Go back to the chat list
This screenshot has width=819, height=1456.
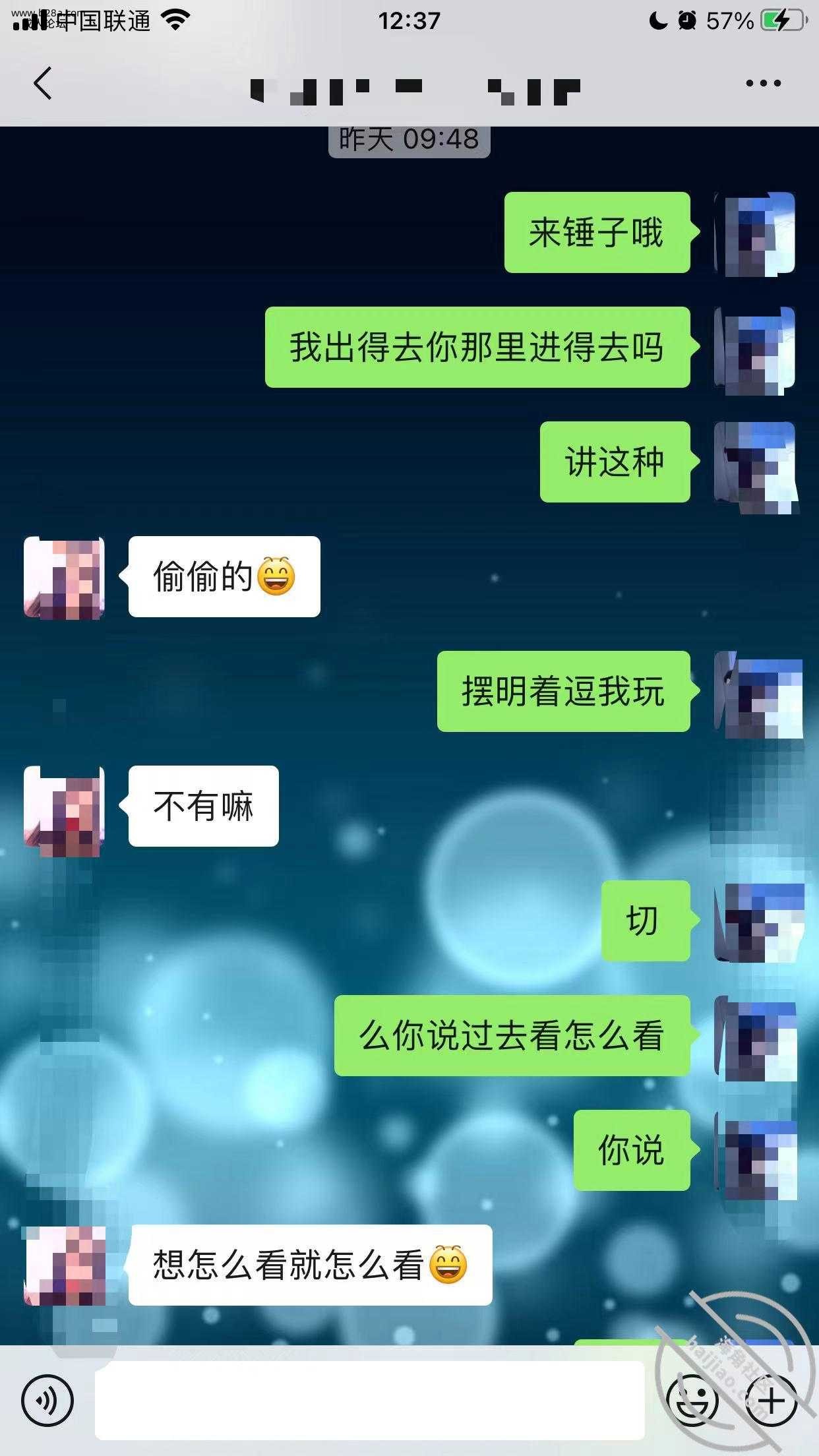42,84
